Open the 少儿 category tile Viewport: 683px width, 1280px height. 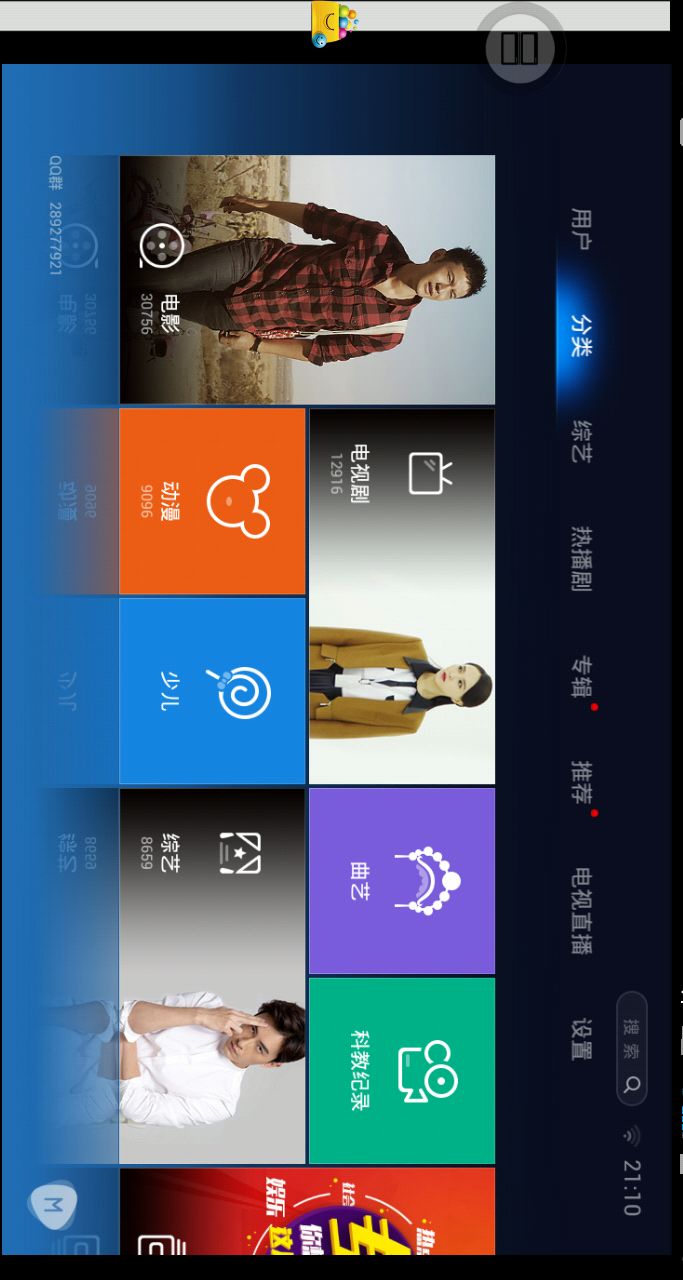tap(211, 691)
